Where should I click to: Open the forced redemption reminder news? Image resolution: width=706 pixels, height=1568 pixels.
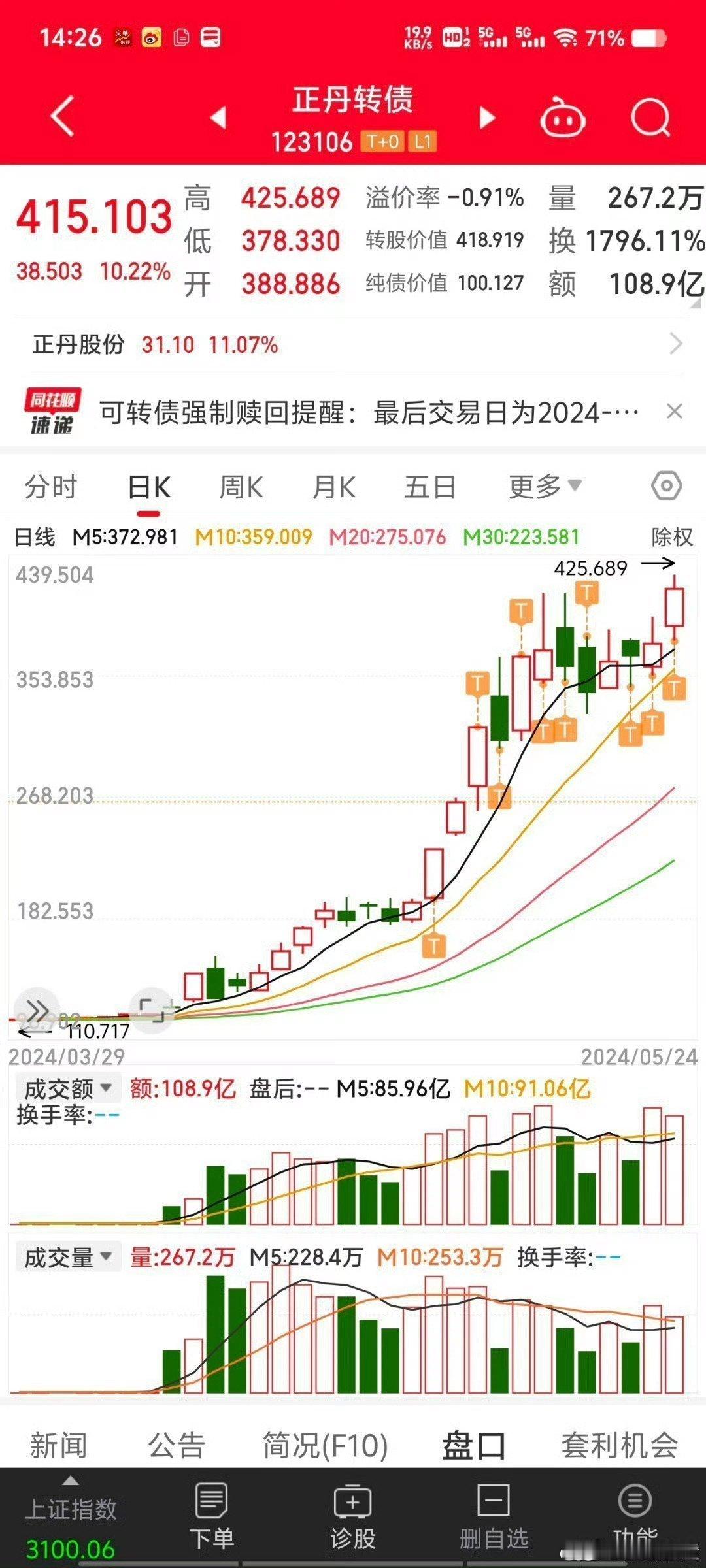tap(369, 413)
